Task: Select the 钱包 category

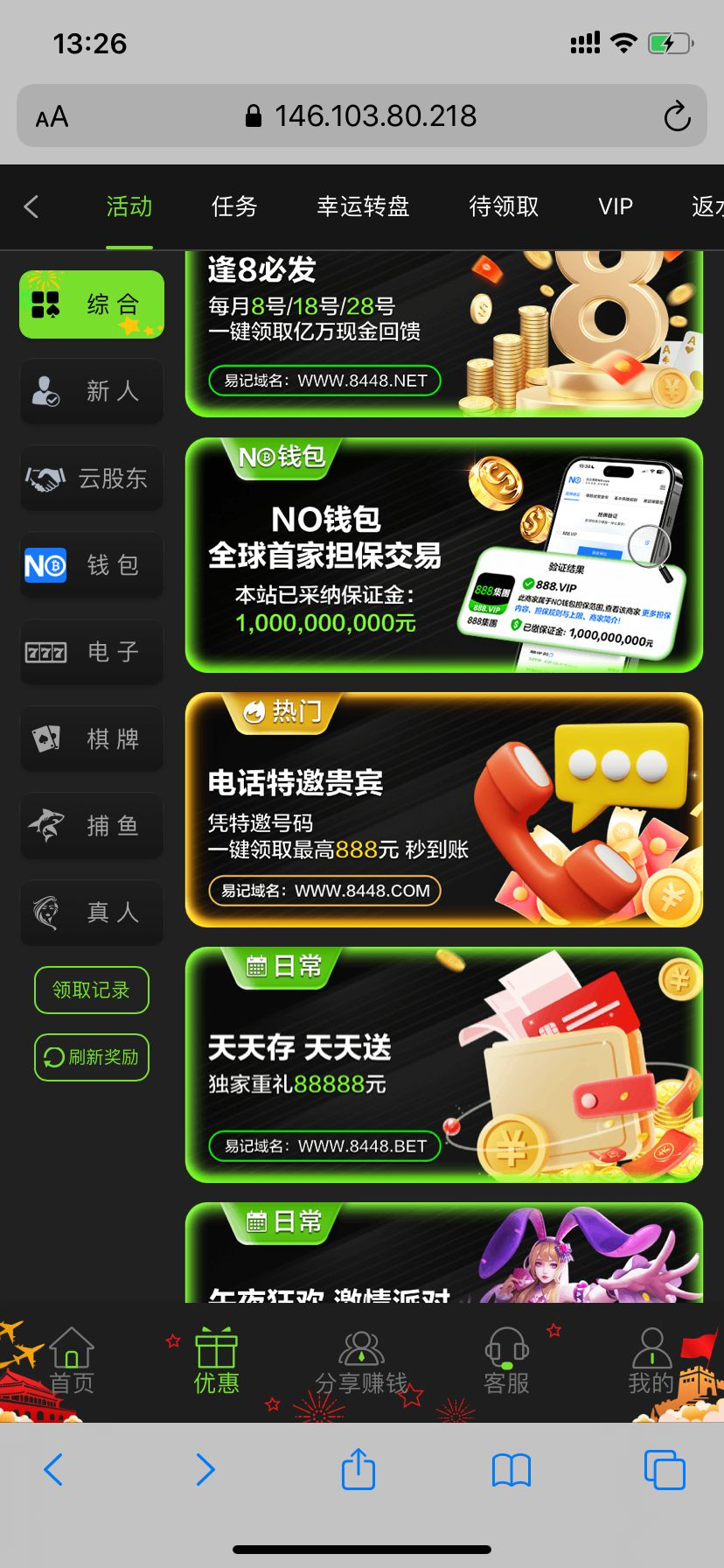Action: point(92,564)
